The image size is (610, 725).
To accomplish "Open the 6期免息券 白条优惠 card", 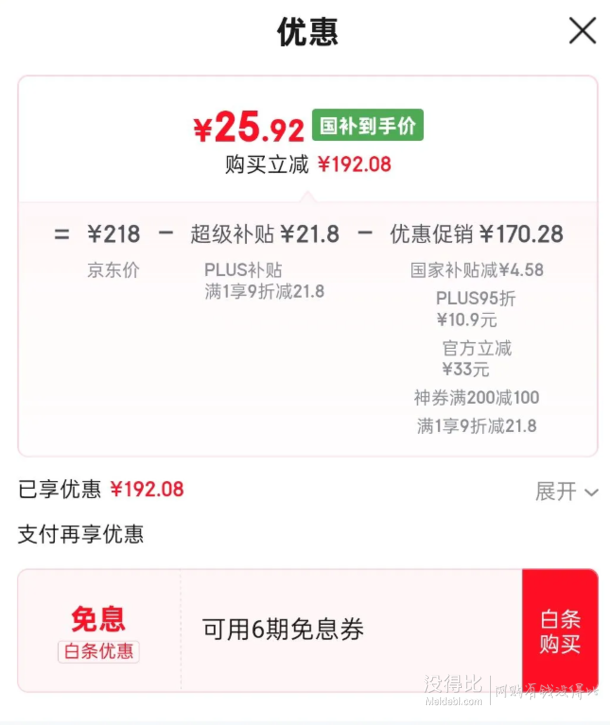I will point(283,630).
